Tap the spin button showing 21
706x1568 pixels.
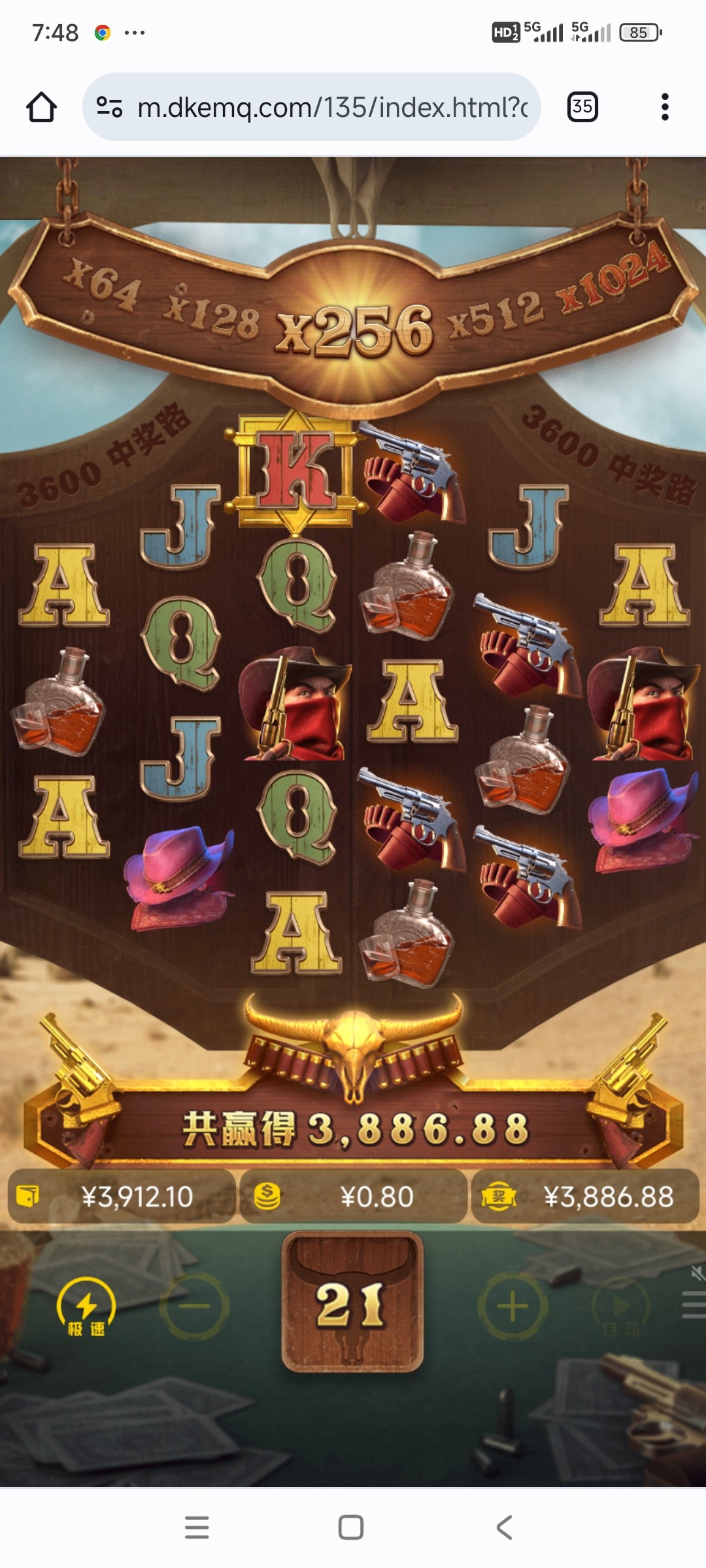(x=352, y=1305)
